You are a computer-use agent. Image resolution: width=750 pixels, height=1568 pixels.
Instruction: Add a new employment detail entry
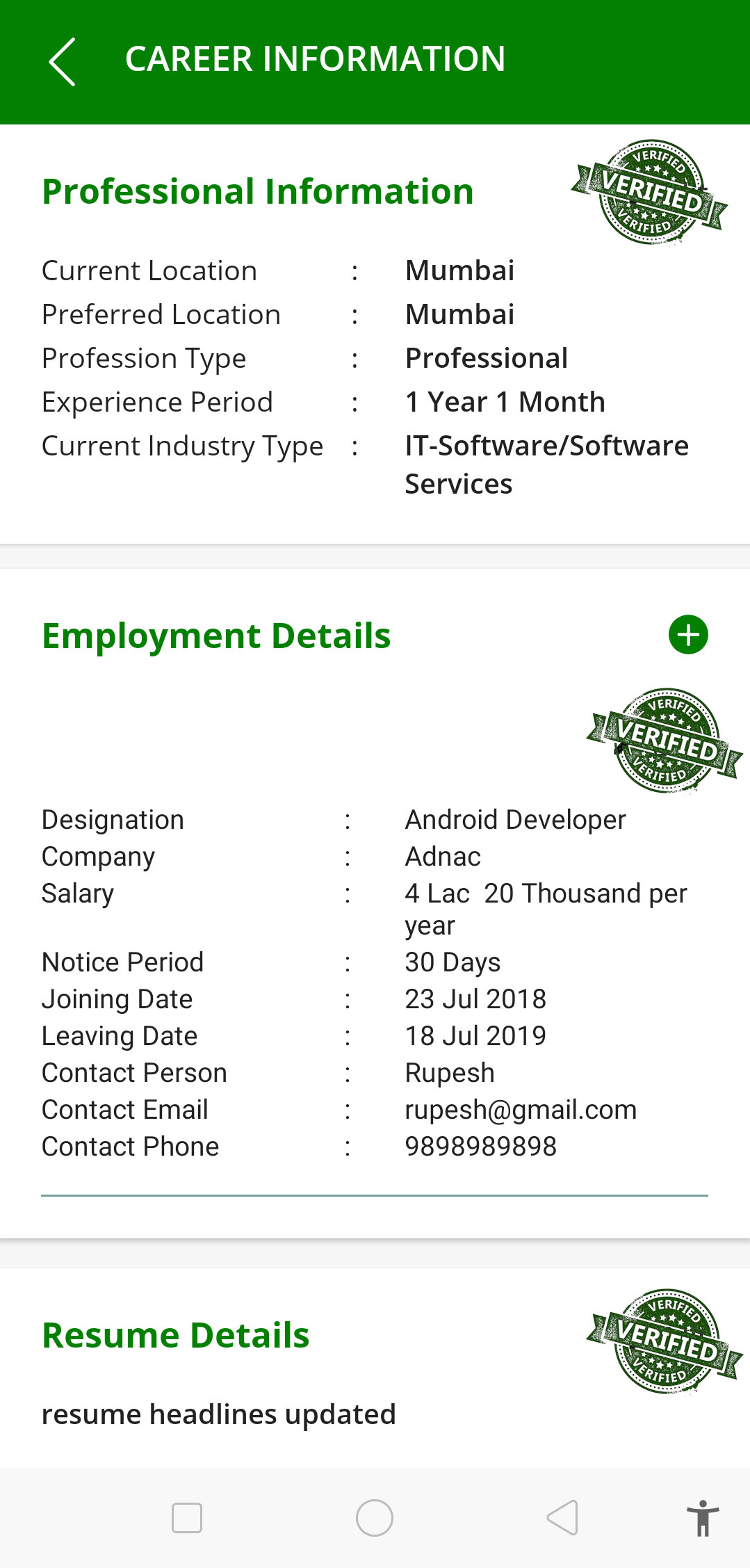point(688,635)
